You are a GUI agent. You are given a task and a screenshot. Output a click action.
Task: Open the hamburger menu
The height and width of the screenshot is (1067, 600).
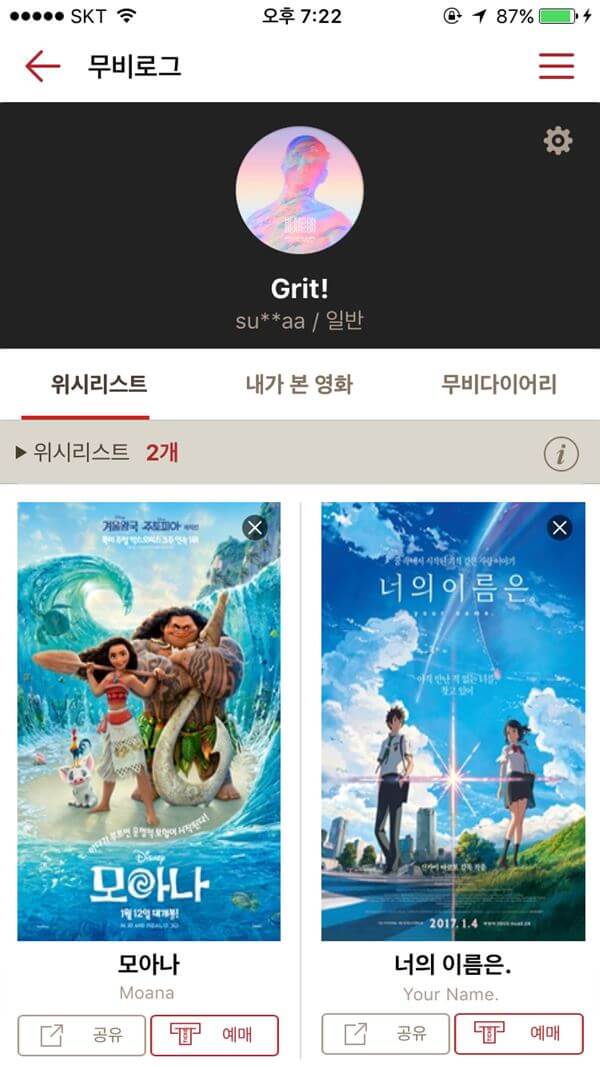coord(556,65)
